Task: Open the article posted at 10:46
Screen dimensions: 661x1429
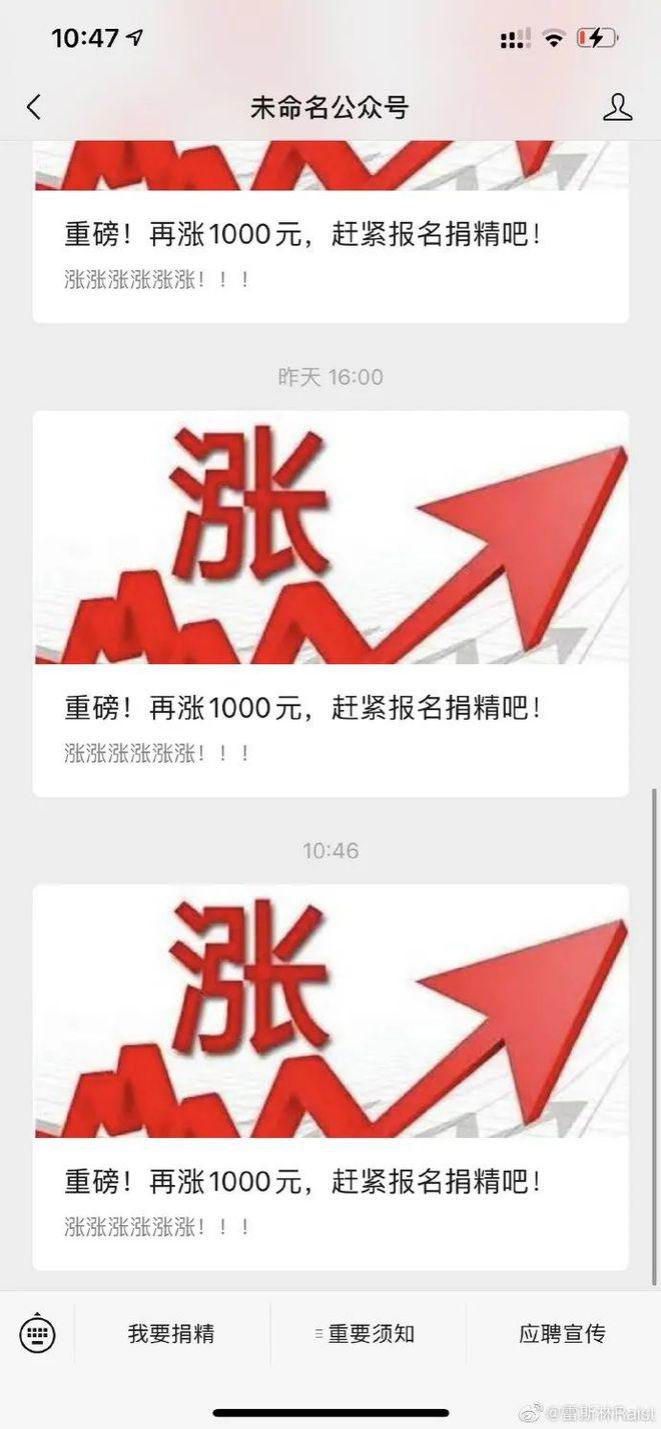Action: [x=330, y=1076]
